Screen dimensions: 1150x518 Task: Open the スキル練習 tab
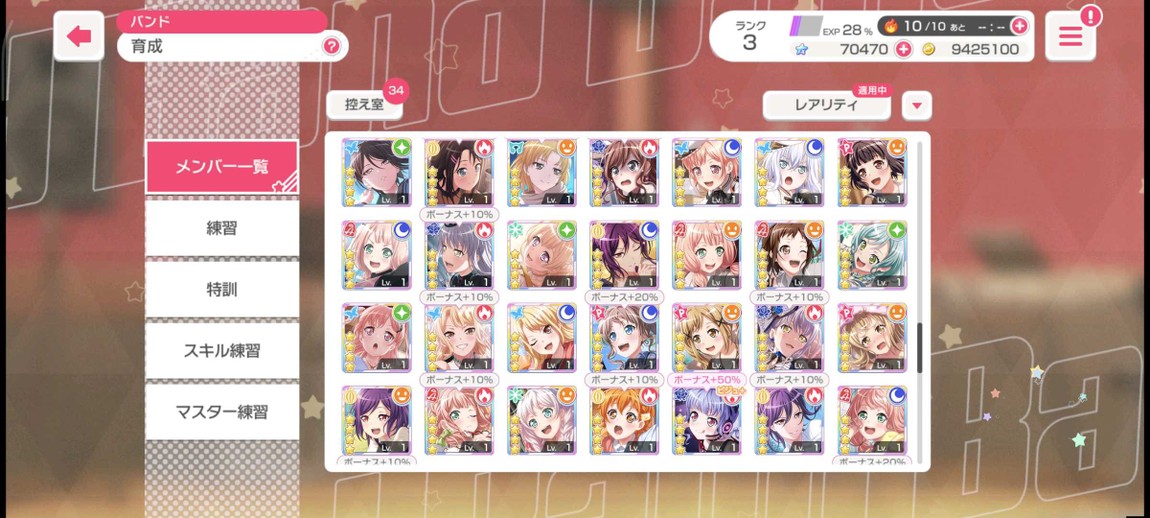coord(222,350)
